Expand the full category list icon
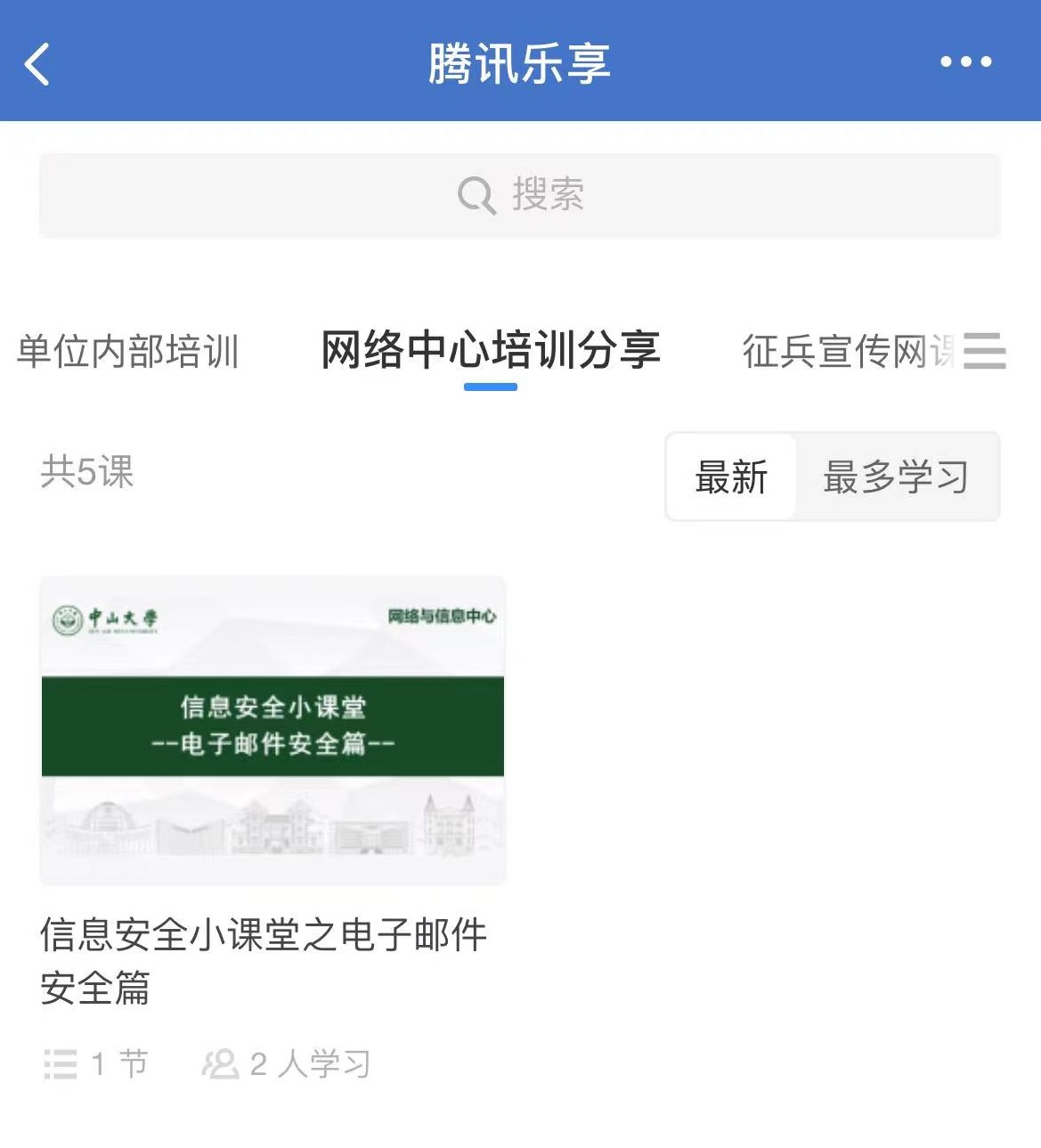Viewport: 1041px width, 1148px height. point(984,351)
